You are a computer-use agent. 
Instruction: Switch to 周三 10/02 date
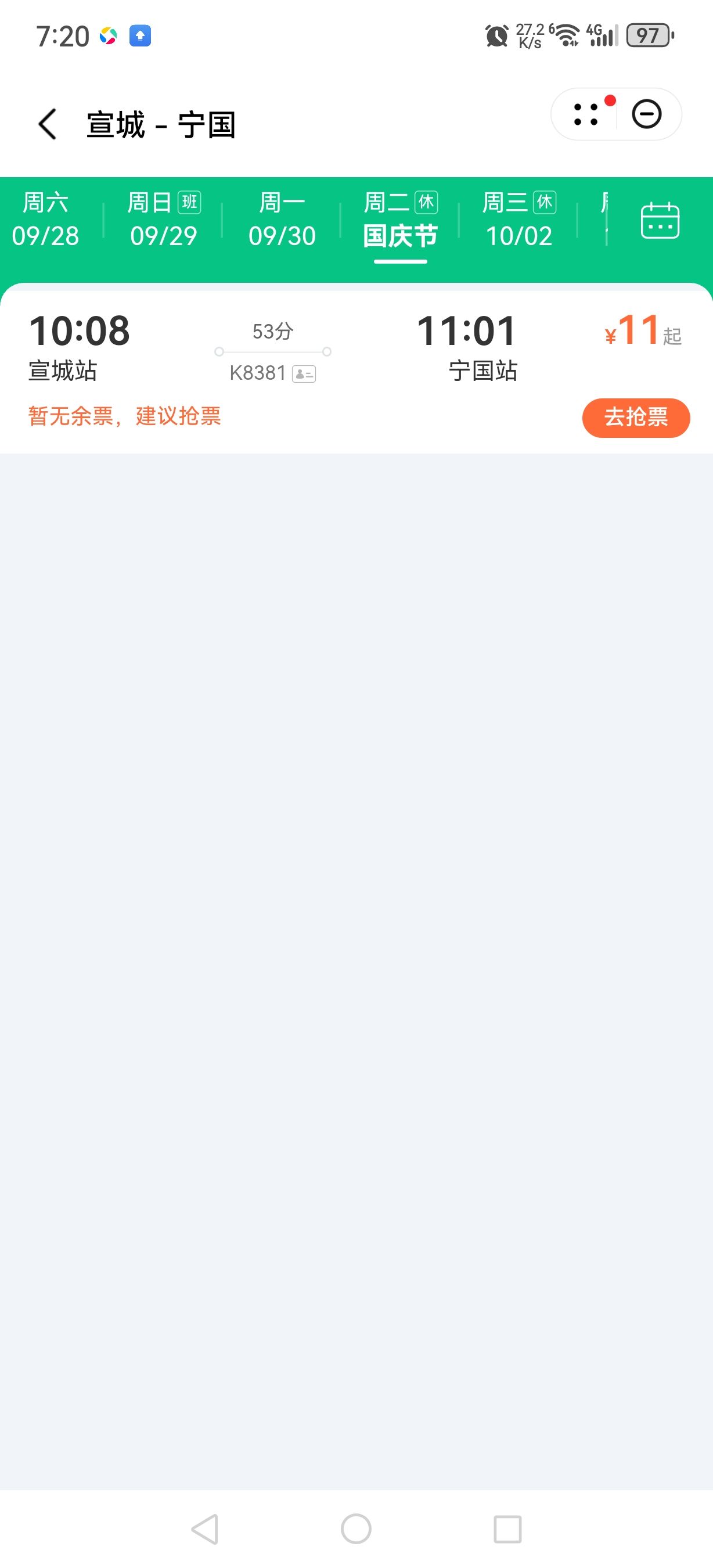519,220
